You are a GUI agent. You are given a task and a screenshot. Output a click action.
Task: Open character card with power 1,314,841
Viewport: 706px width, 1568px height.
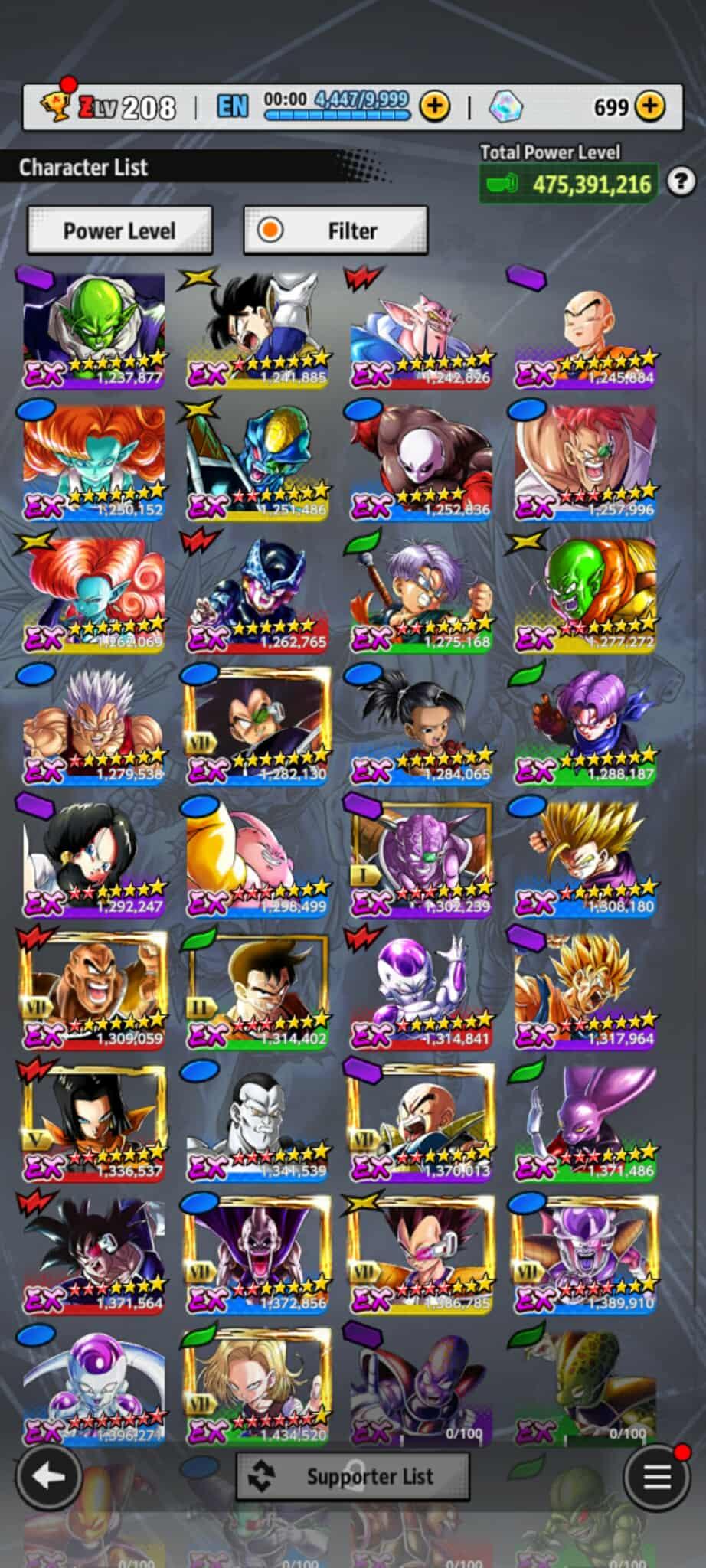pyautogui.click(x=421, y=989)
